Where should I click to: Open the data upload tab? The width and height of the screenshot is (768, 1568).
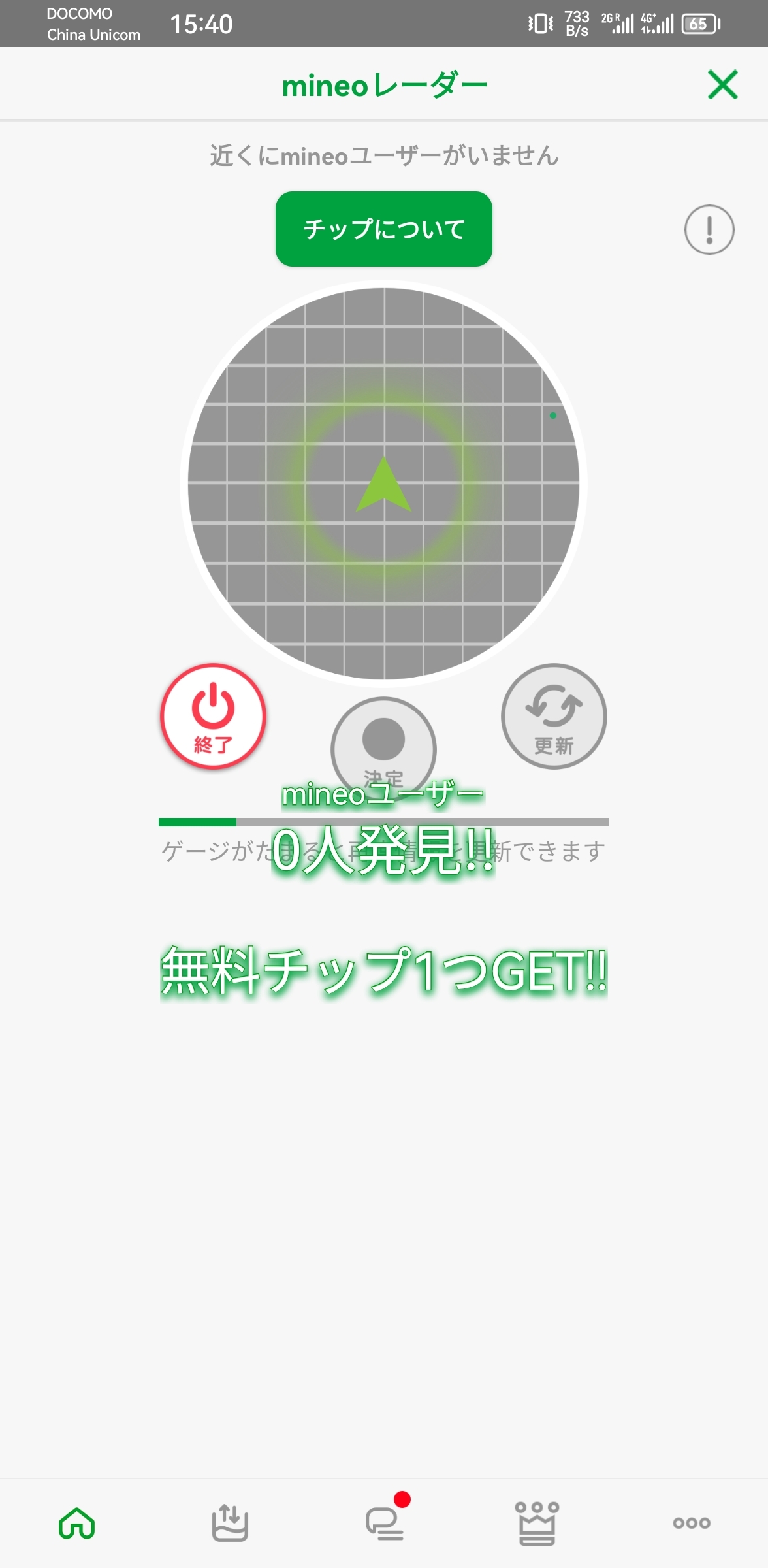coord(230,1524)
